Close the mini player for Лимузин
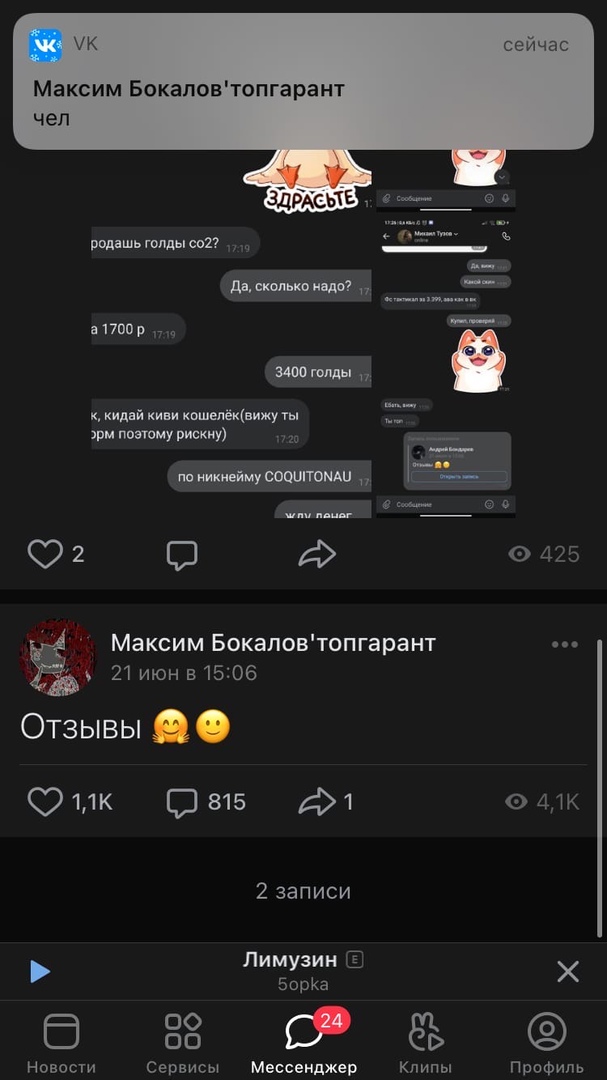Image resolution: width=607 pixels, height=1080 pixels. (x=568, y=971)
